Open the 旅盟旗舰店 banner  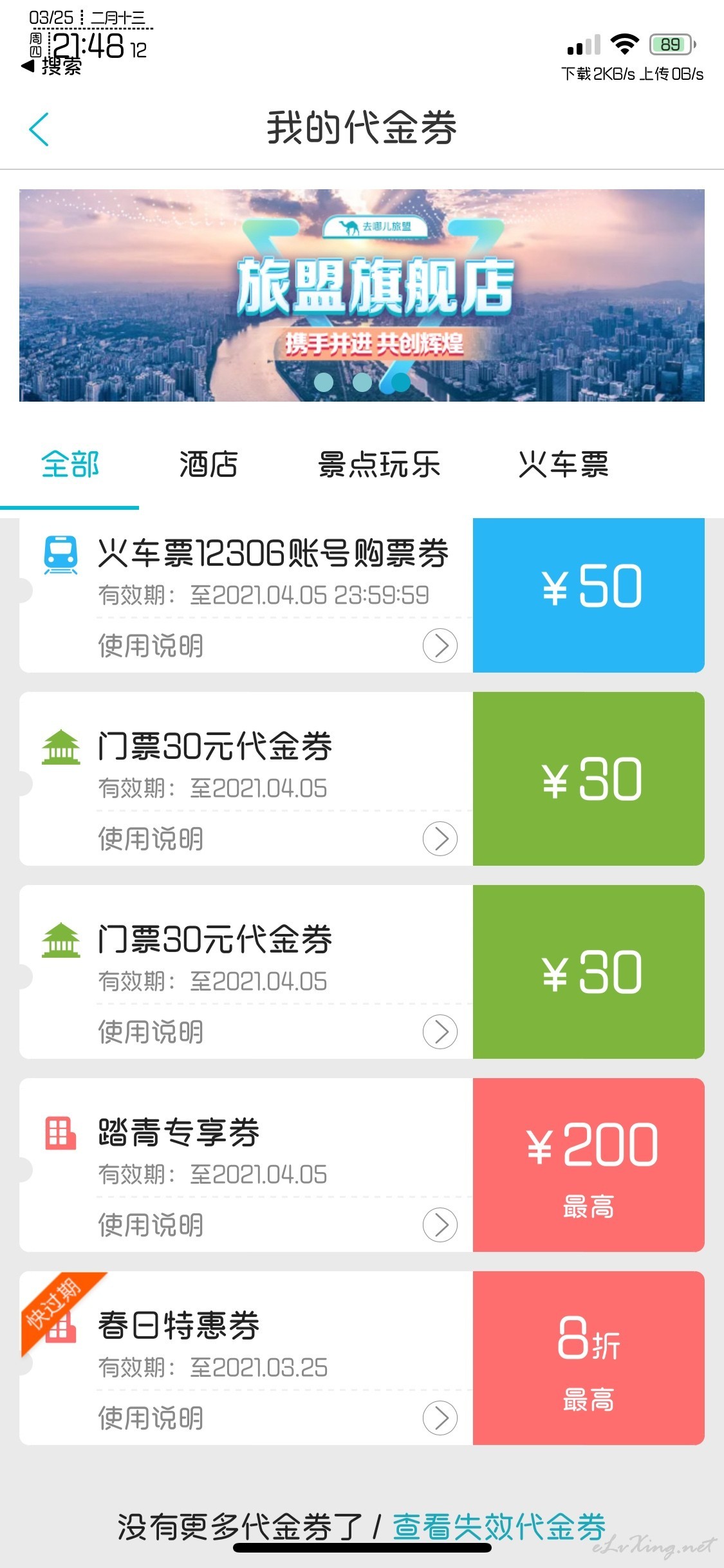pos(362,295)
